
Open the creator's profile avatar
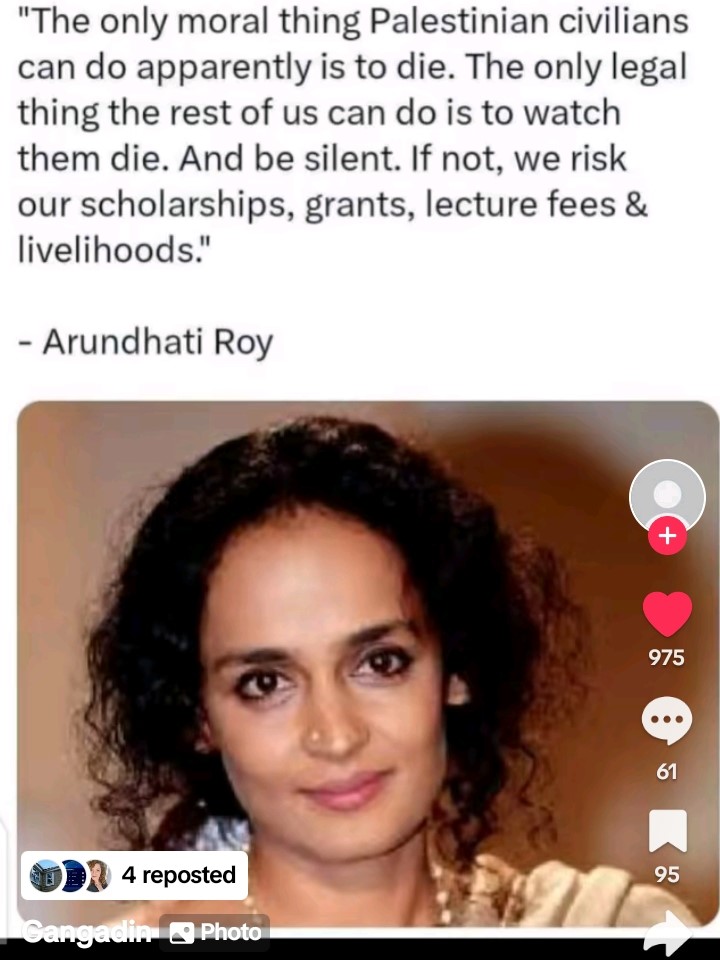[667, 494]
